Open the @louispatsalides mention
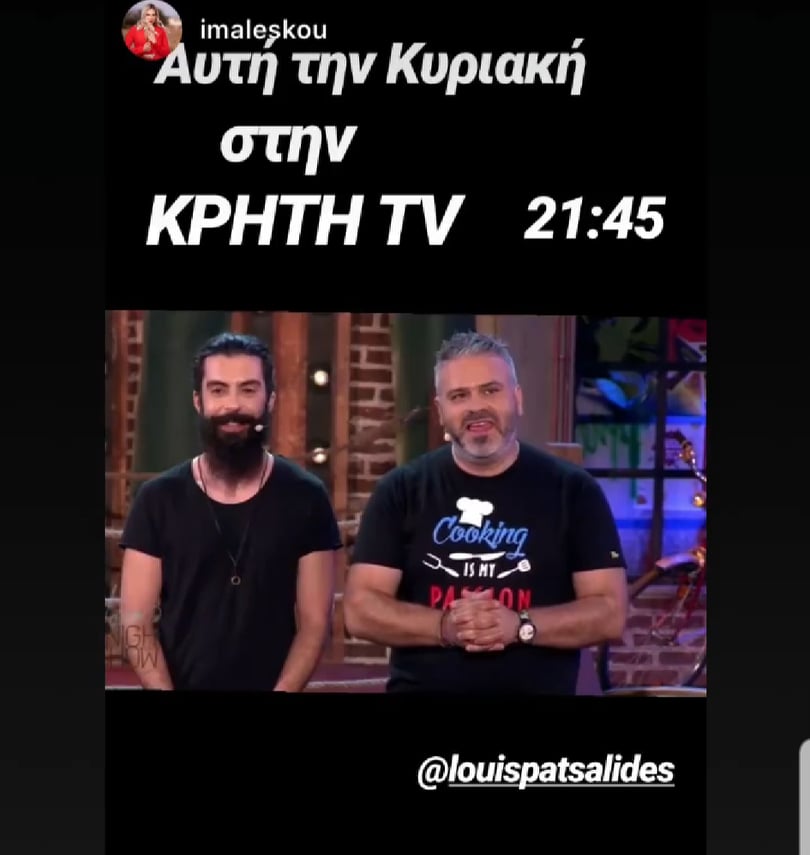 (545, 773)
